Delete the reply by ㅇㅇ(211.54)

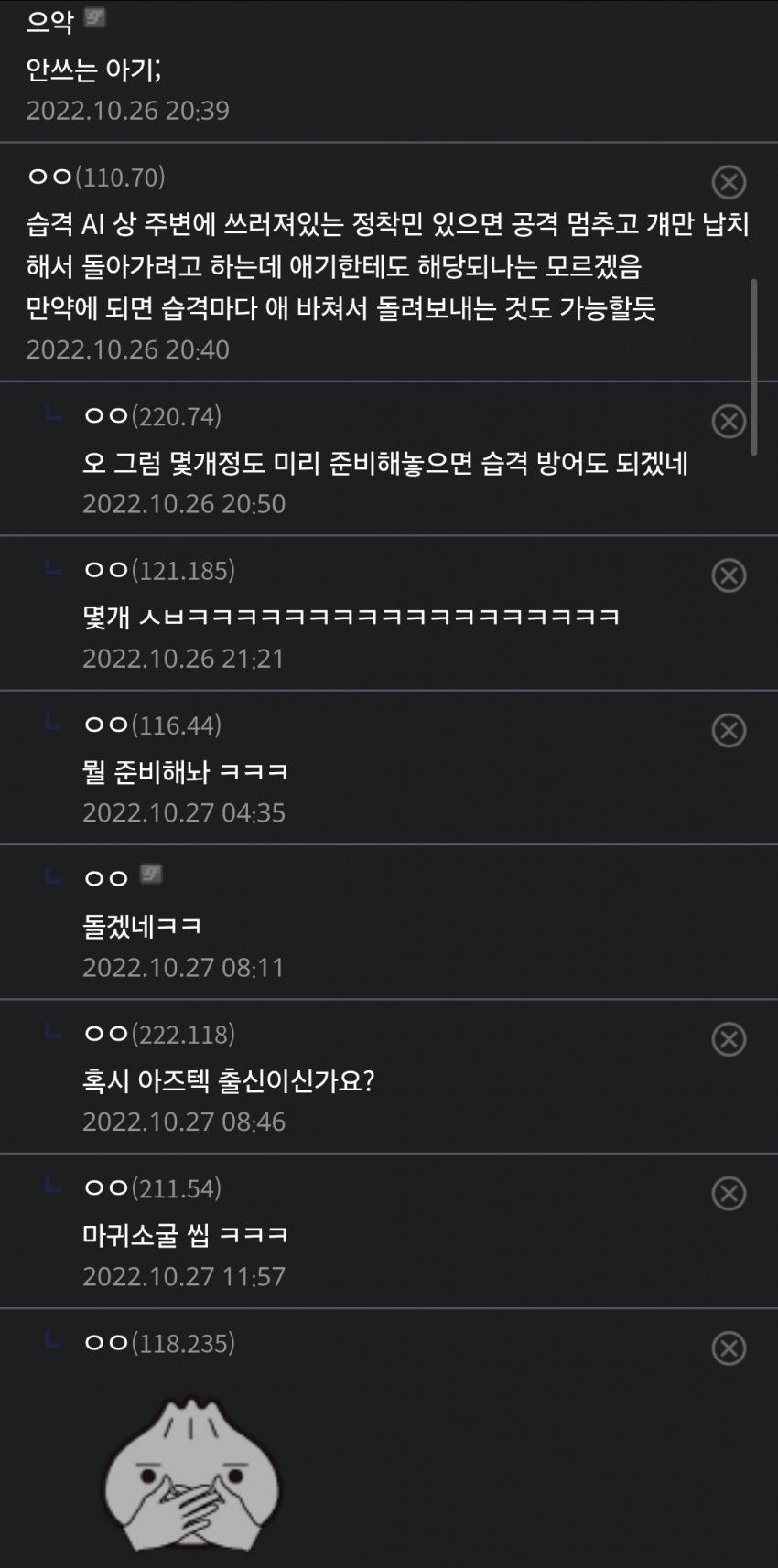tap(729, 1193)
